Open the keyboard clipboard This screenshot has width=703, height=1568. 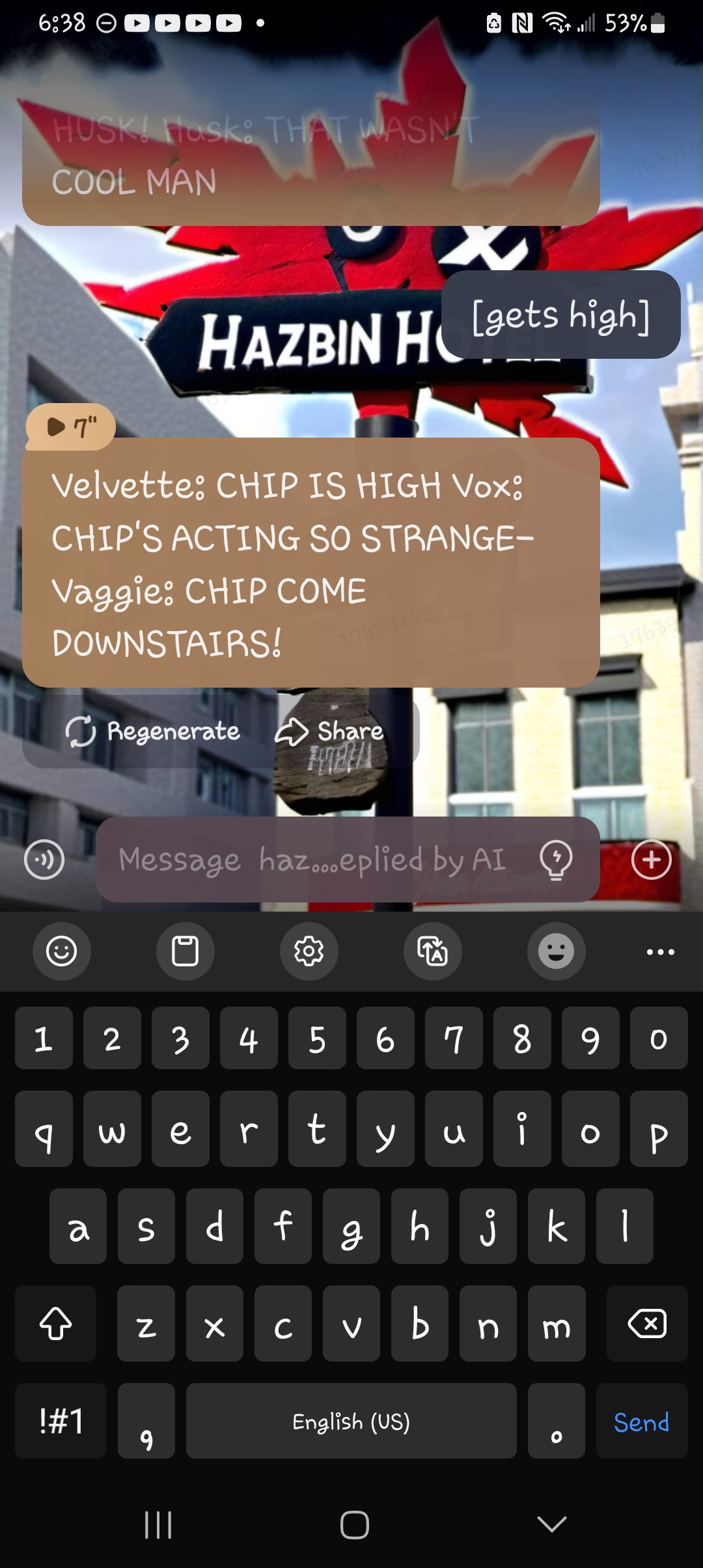click(185, 951)
